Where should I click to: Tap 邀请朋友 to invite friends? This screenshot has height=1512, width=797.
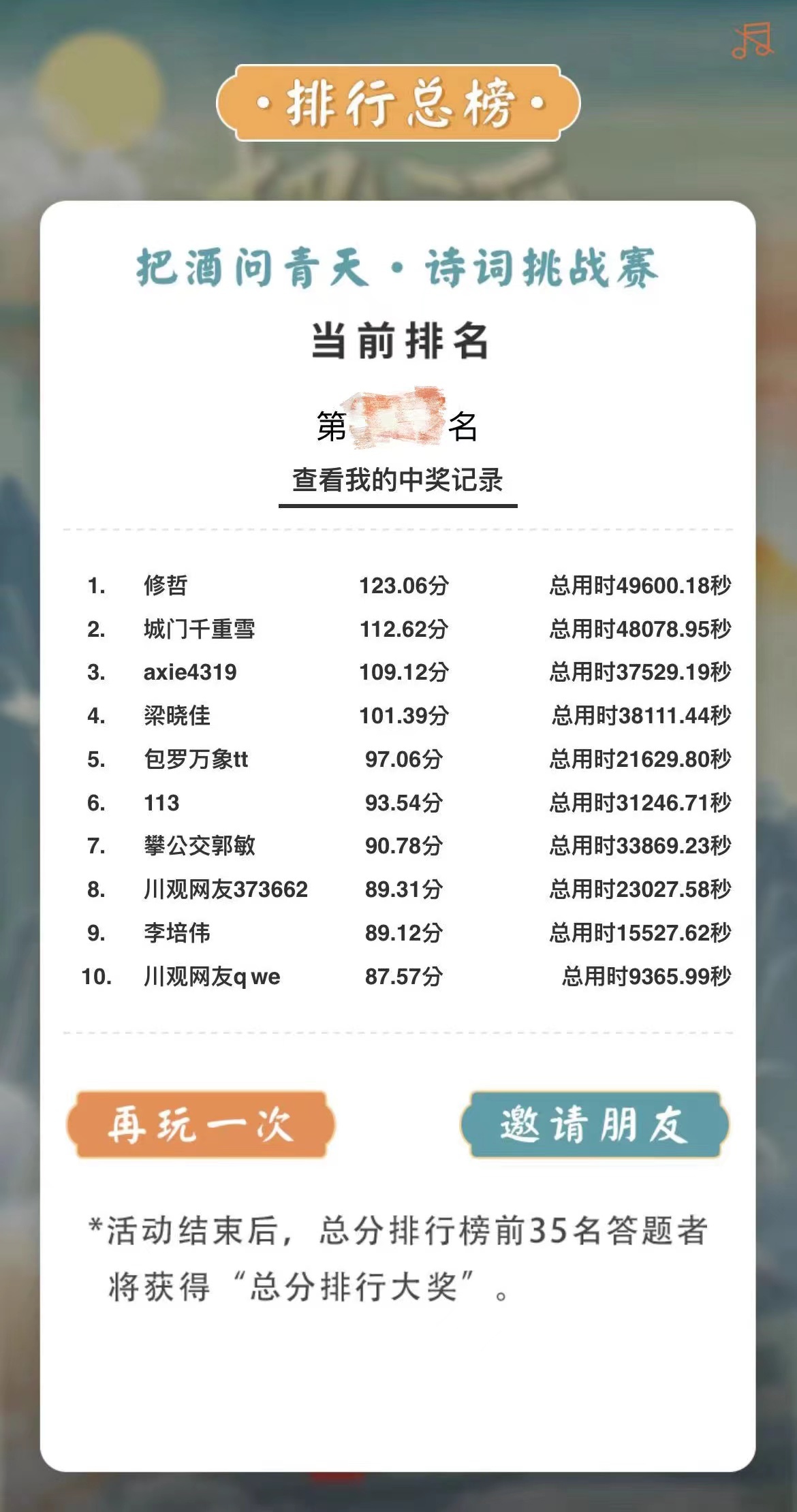pos(594,1124)
